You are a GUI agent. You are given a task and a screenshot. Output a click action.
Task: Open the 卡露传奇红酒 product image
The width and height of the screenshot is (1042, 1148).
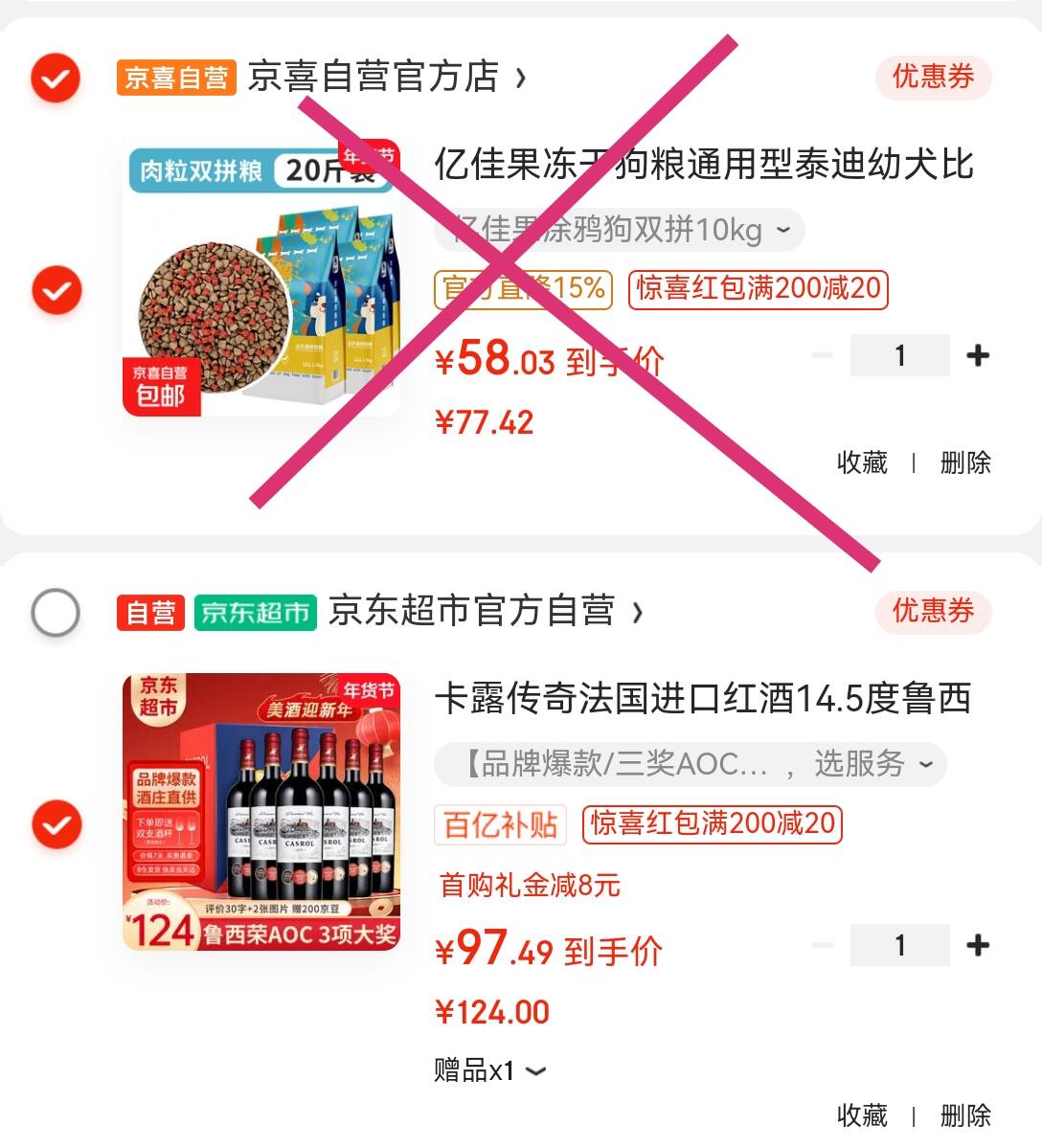tap(260, 812)
